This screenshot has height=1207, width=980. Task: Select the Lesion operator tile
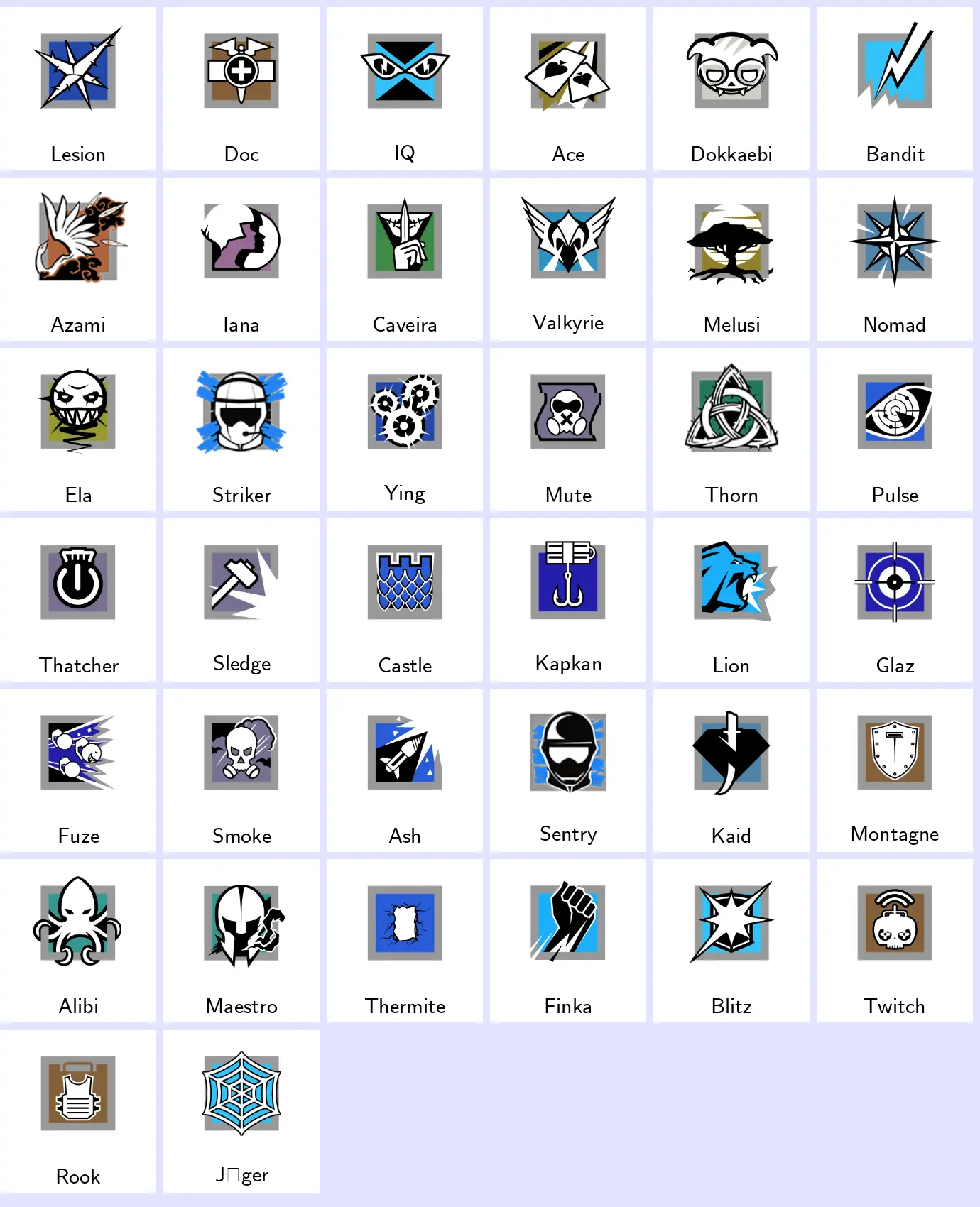click(78, 89)
